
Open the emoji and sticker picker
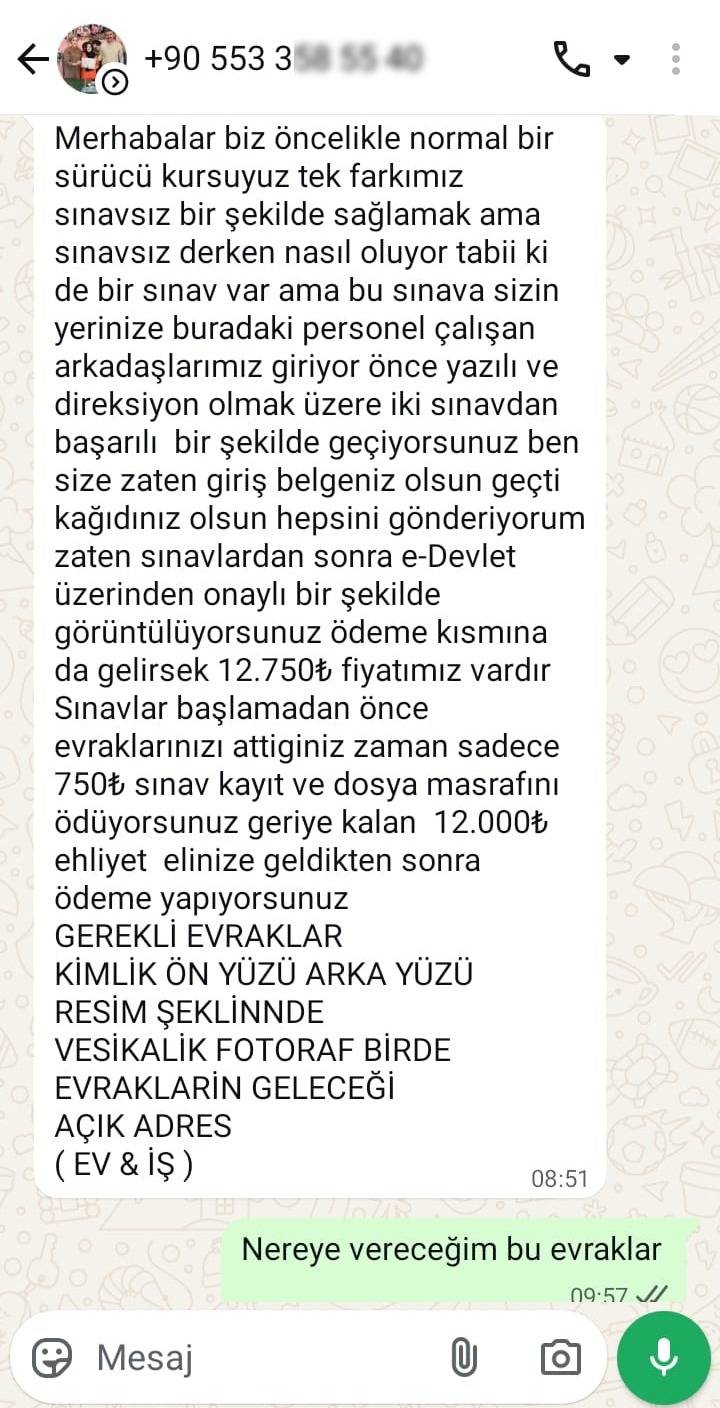pos(52,1357)
